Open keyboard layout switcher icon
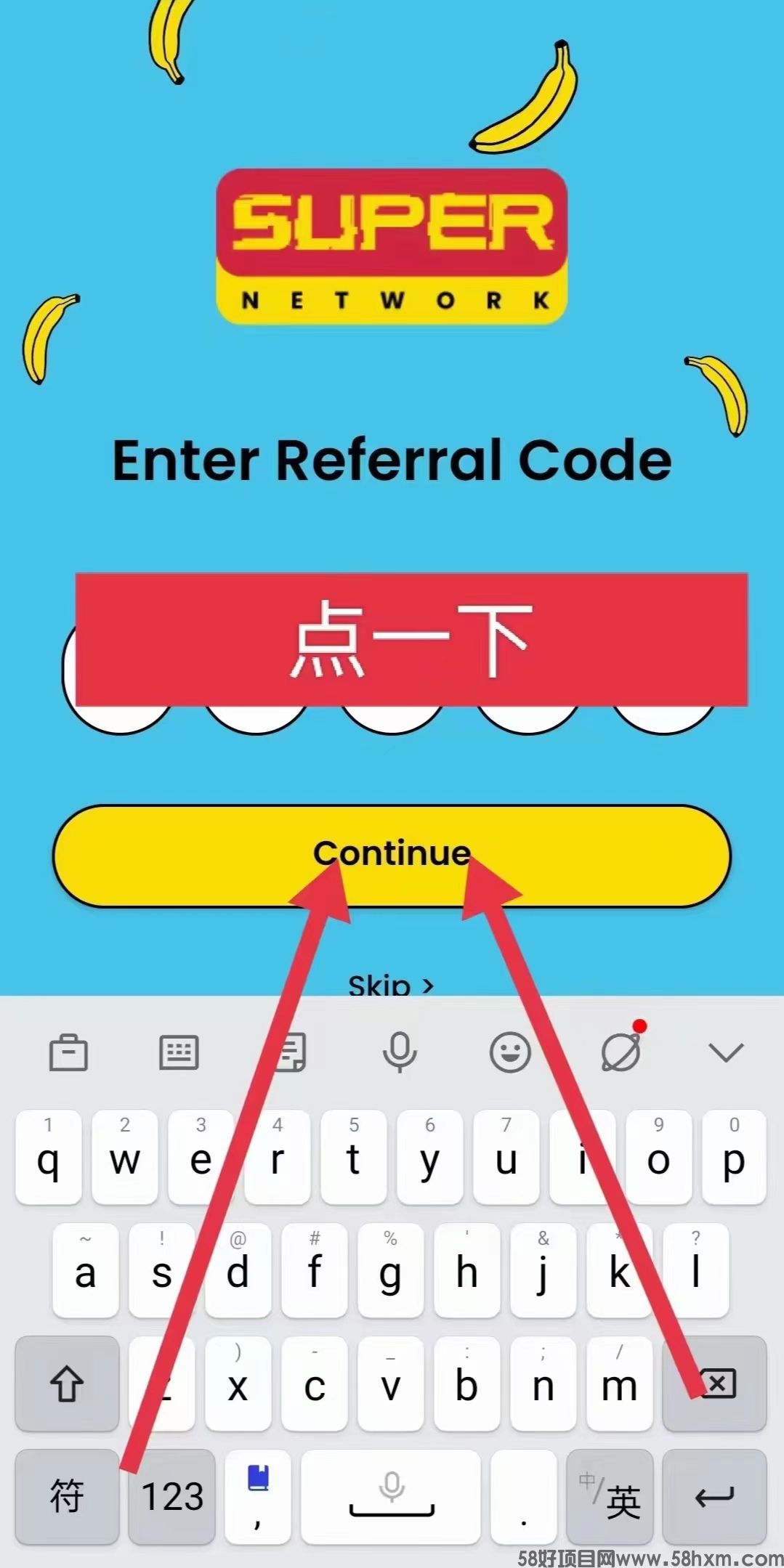The height and width of the screenshot is (1568, 784). pos(179,1052)
